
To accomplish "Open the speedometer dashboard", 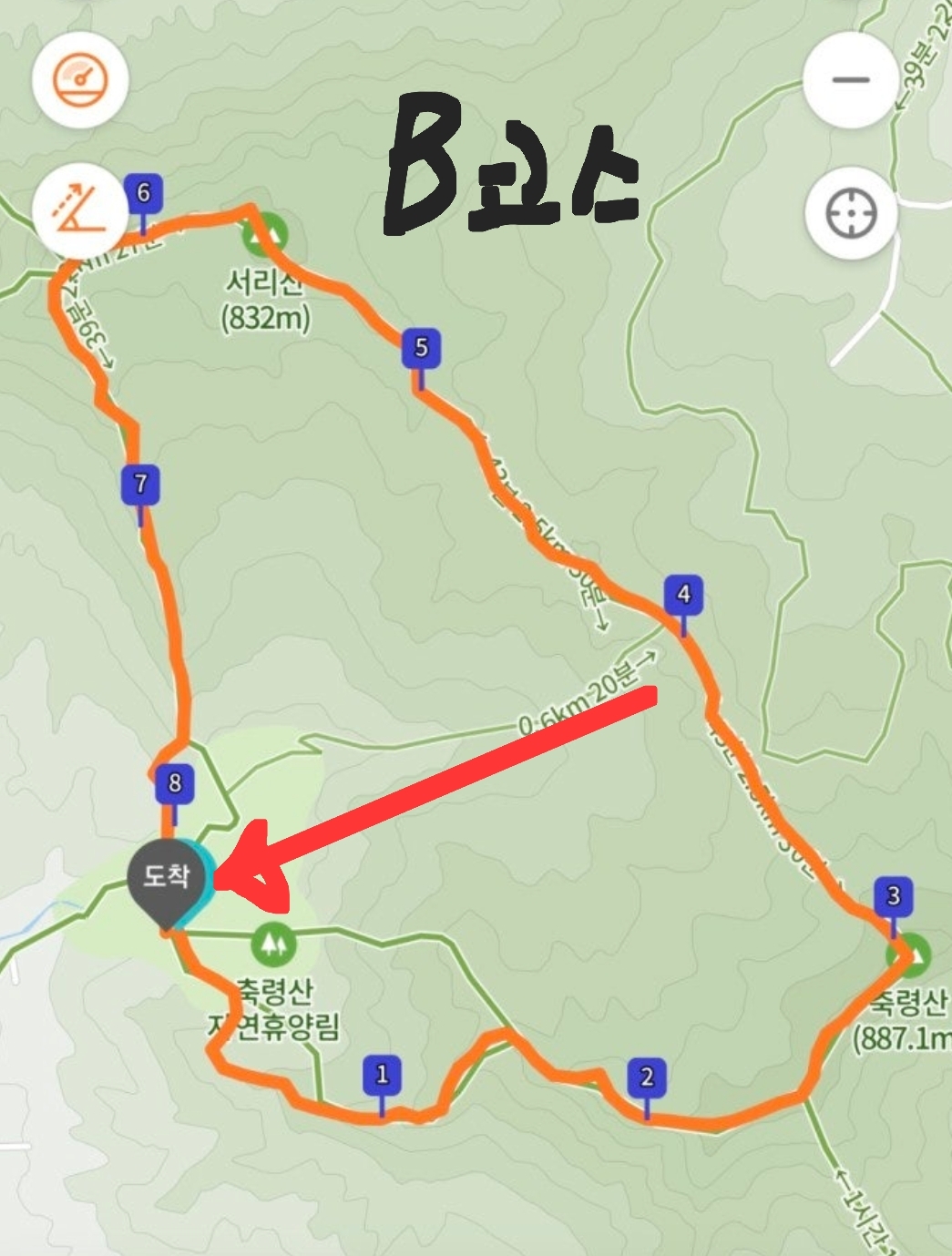I will [80, 80].
